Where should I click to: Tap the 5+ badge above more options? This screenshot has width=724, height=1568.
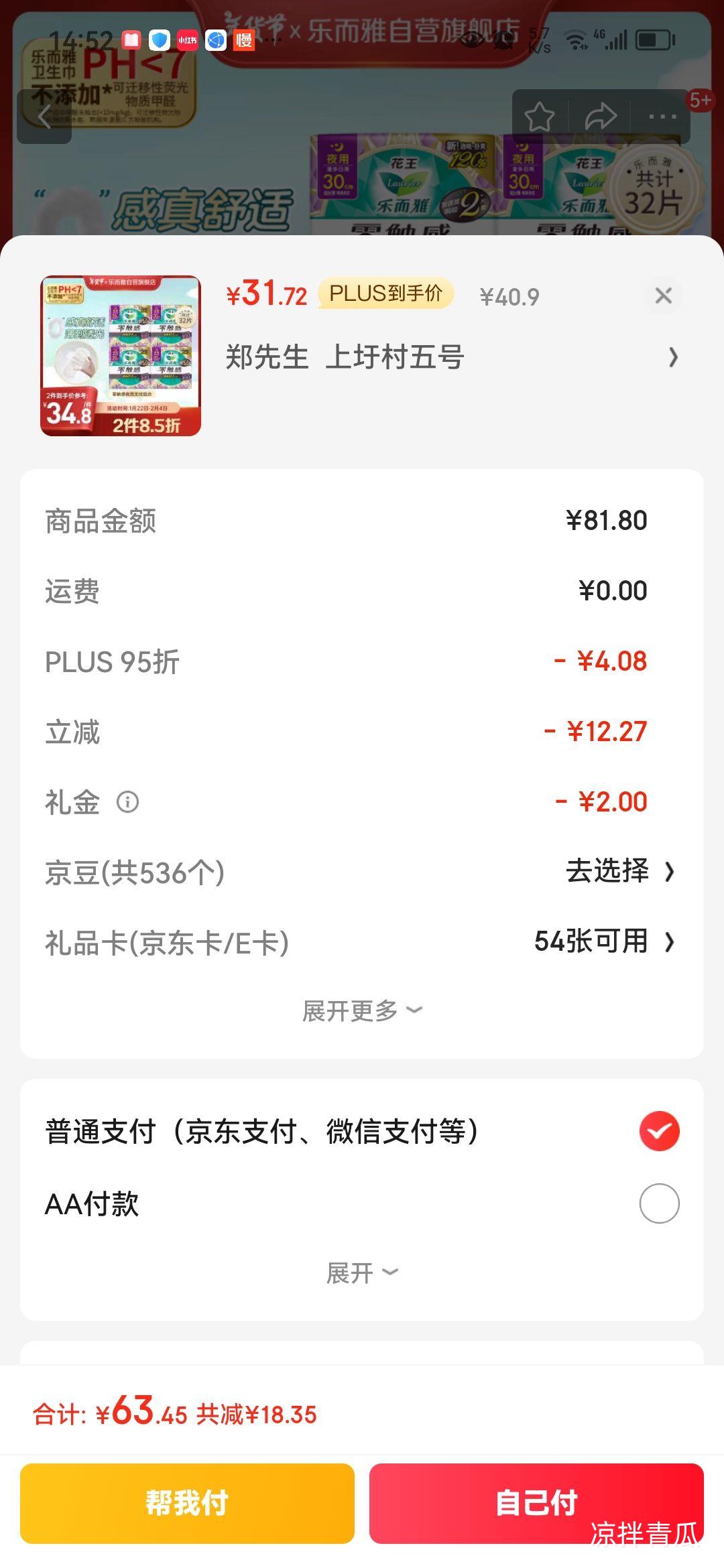(699, 99)
